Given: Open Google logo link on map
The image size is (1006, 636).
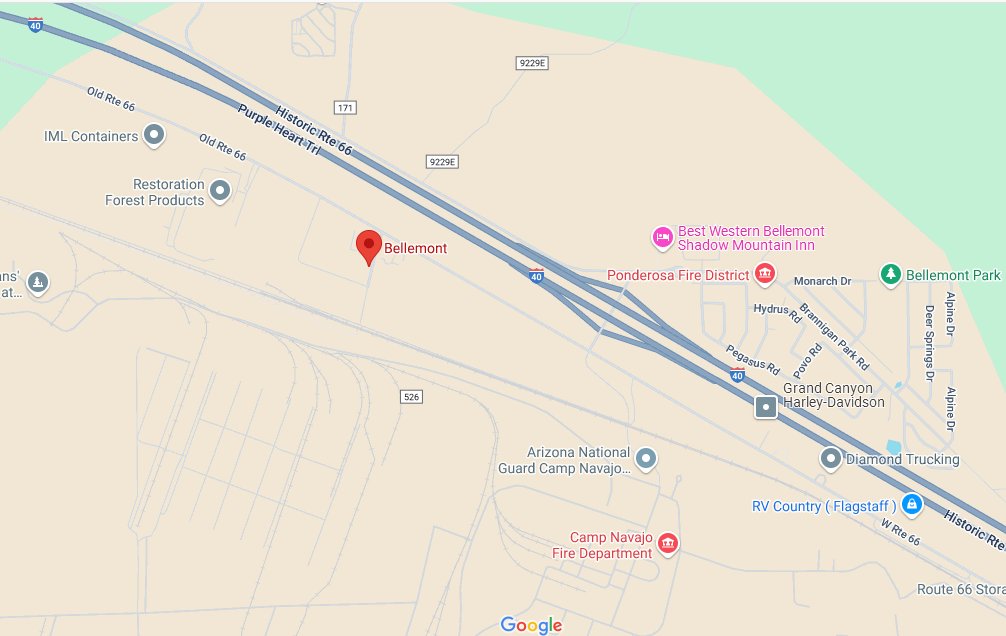Looking at the screenshot, I should [x=531, y=625].
